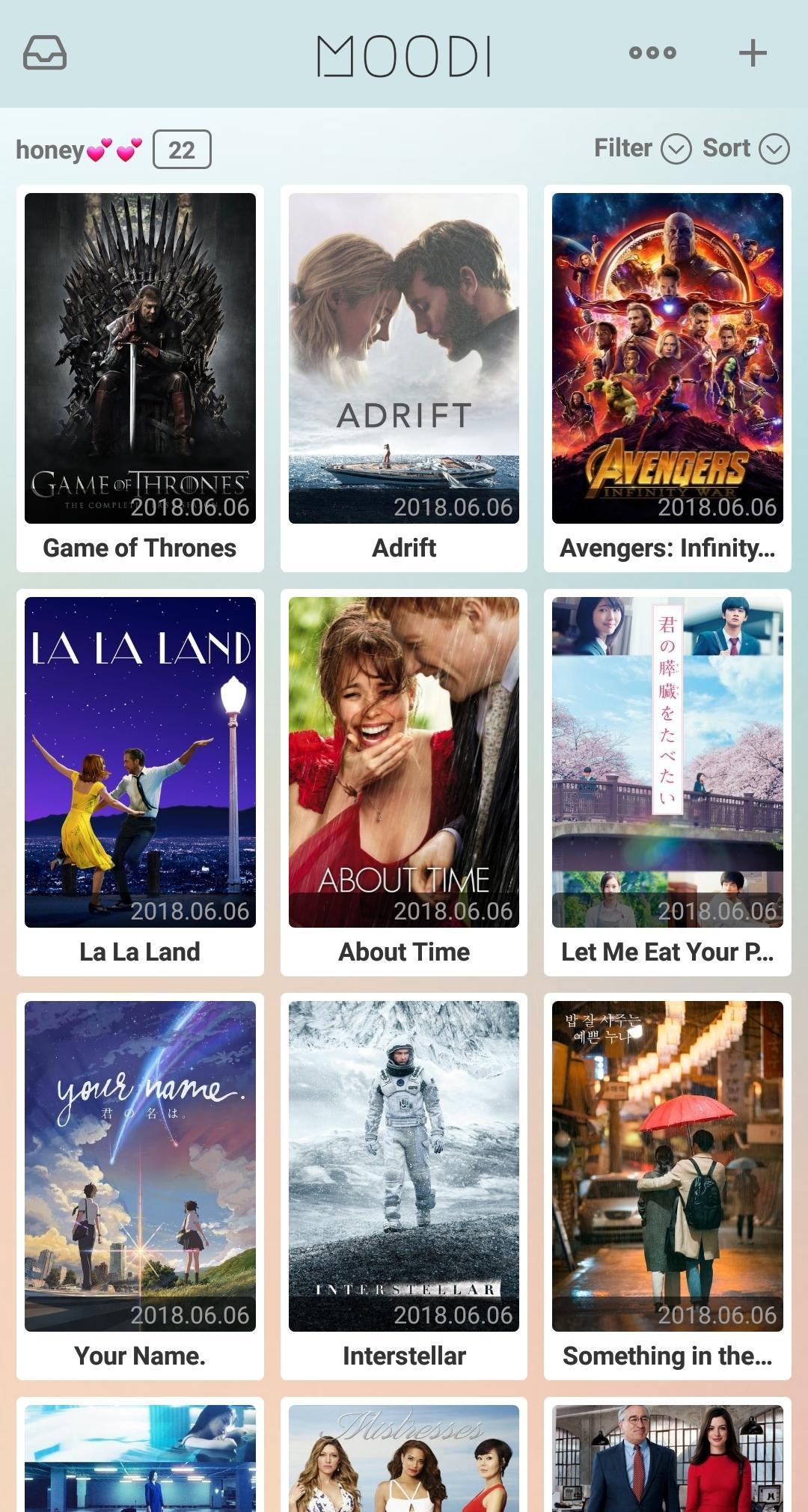View the Interstellar entry

click(404, 1186)
